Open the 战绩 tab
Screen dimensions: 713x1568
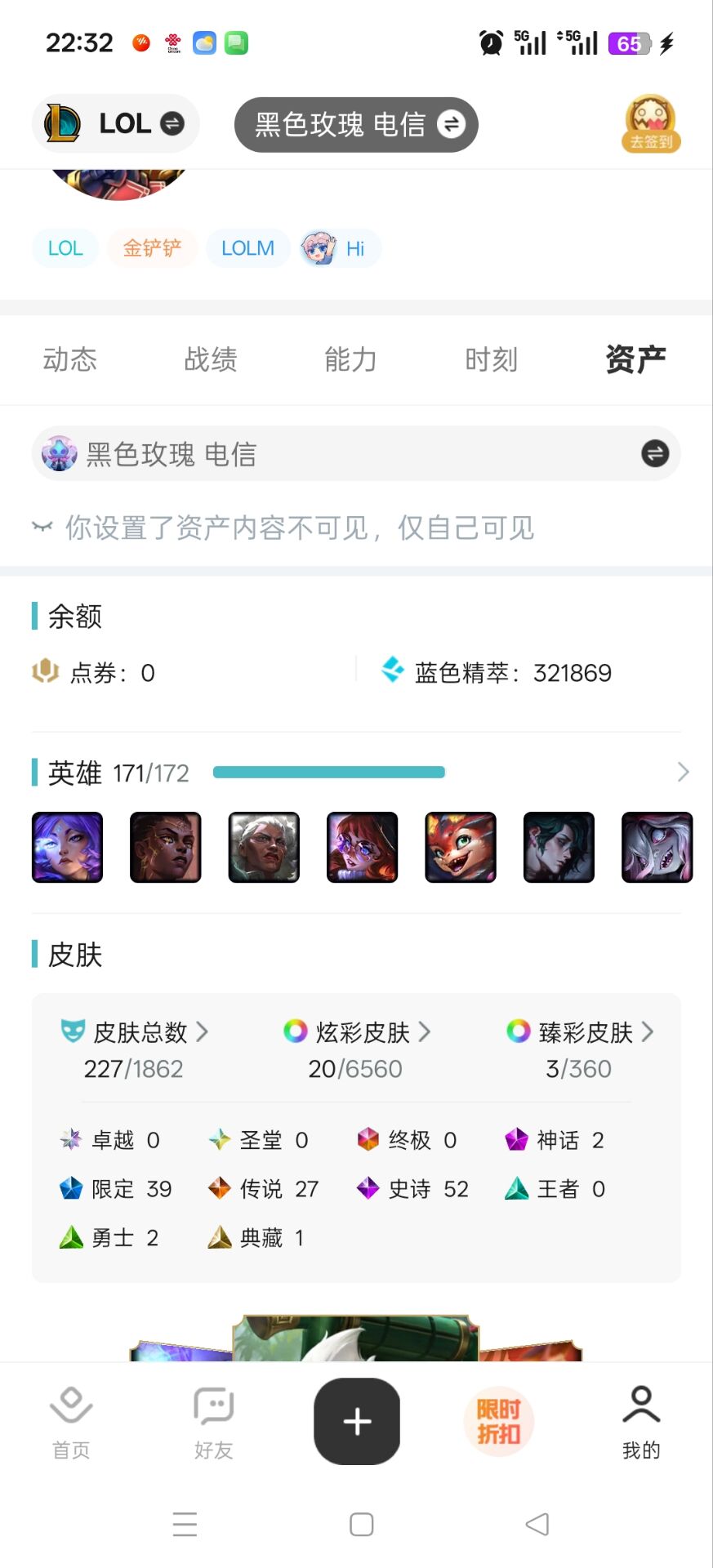211,359
